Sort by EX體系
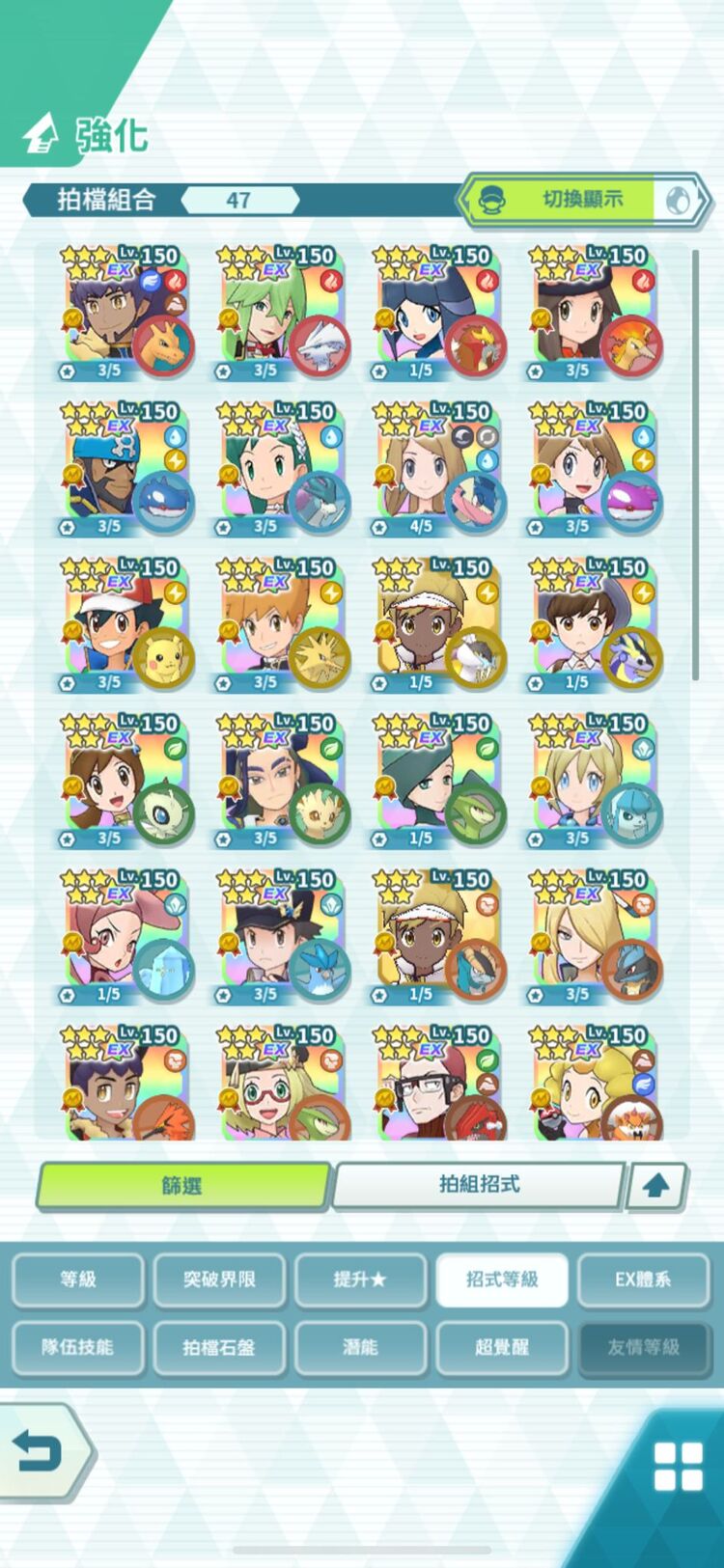724x1568 pixels. click(x=643, y=1279)
